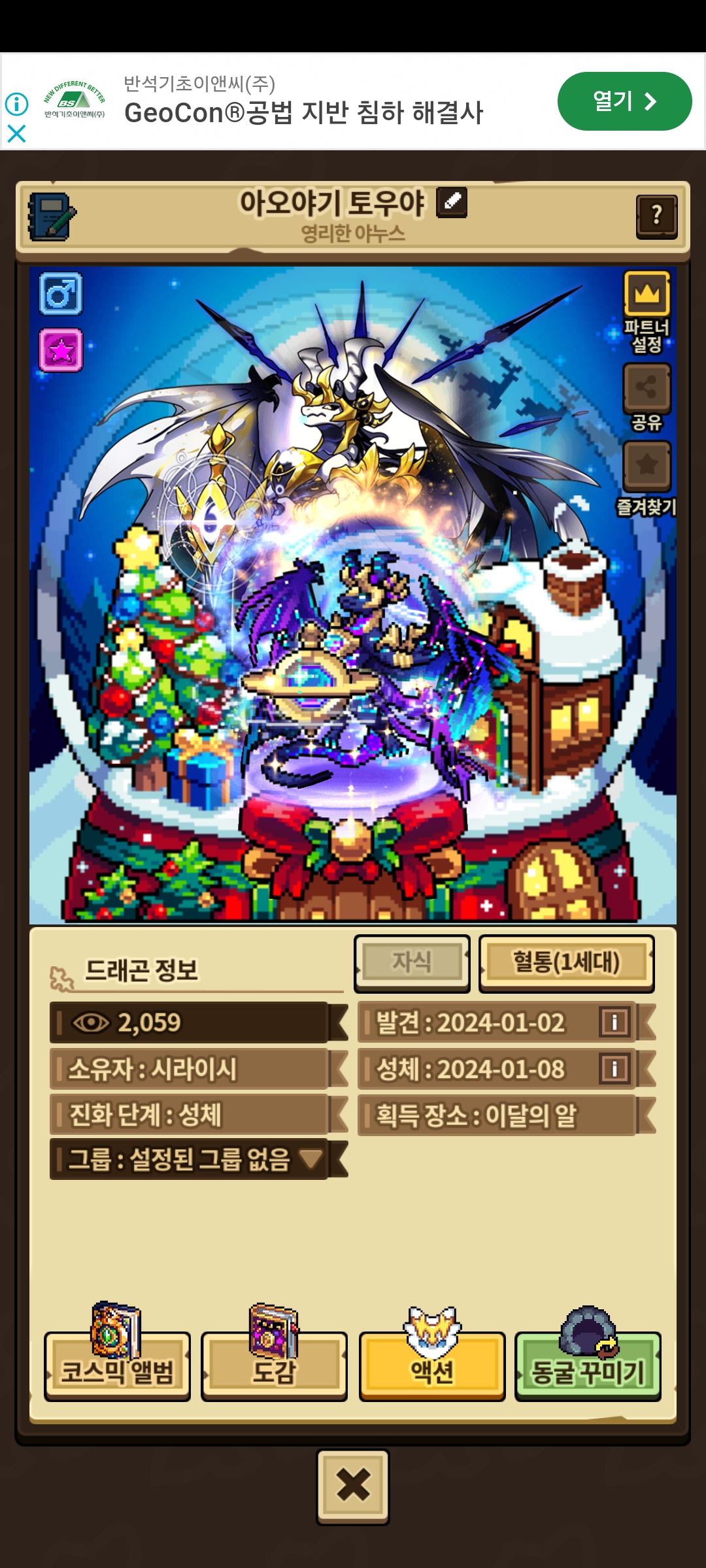
Task: Open the notebook memo icon
Action: [51, 216]
